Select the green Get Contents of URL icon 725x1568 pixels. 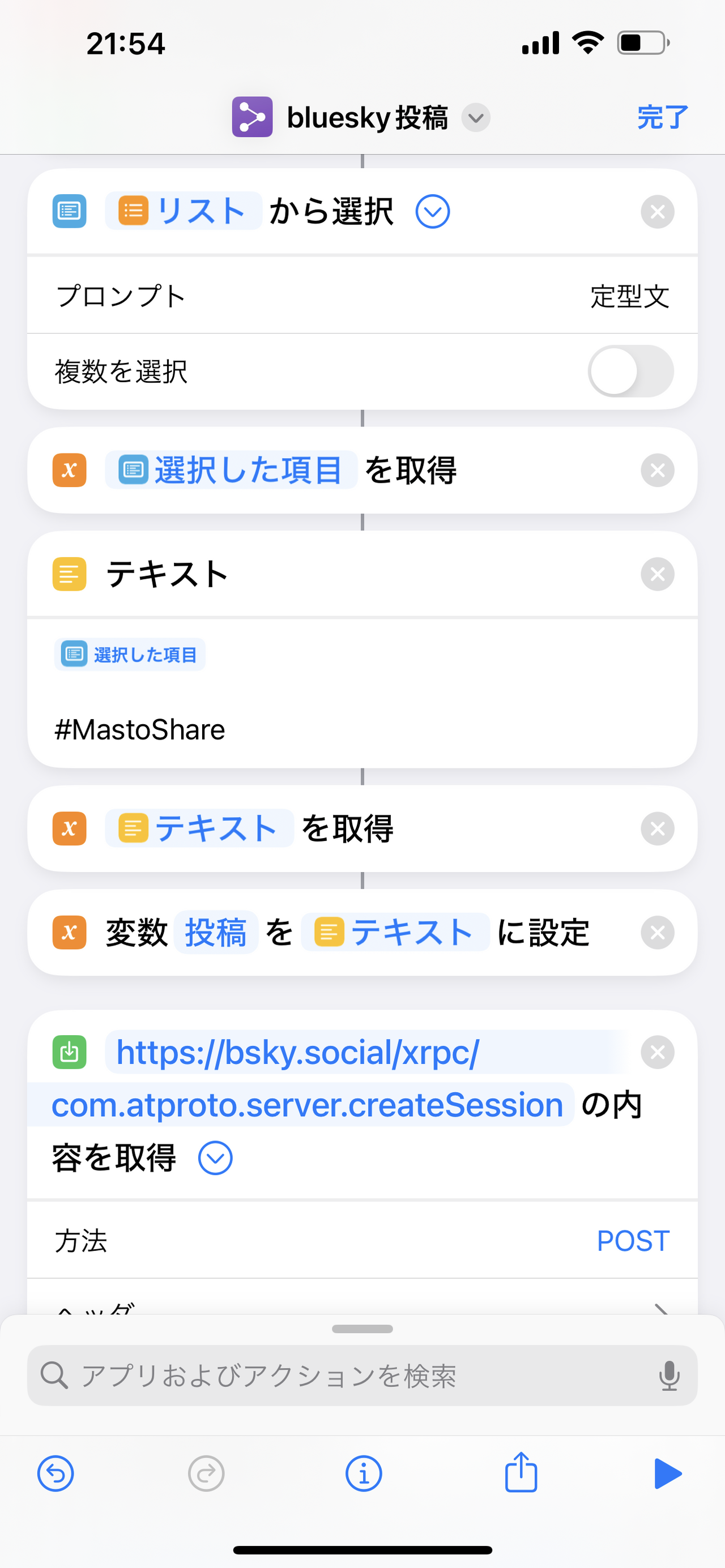pos(69,1051)
